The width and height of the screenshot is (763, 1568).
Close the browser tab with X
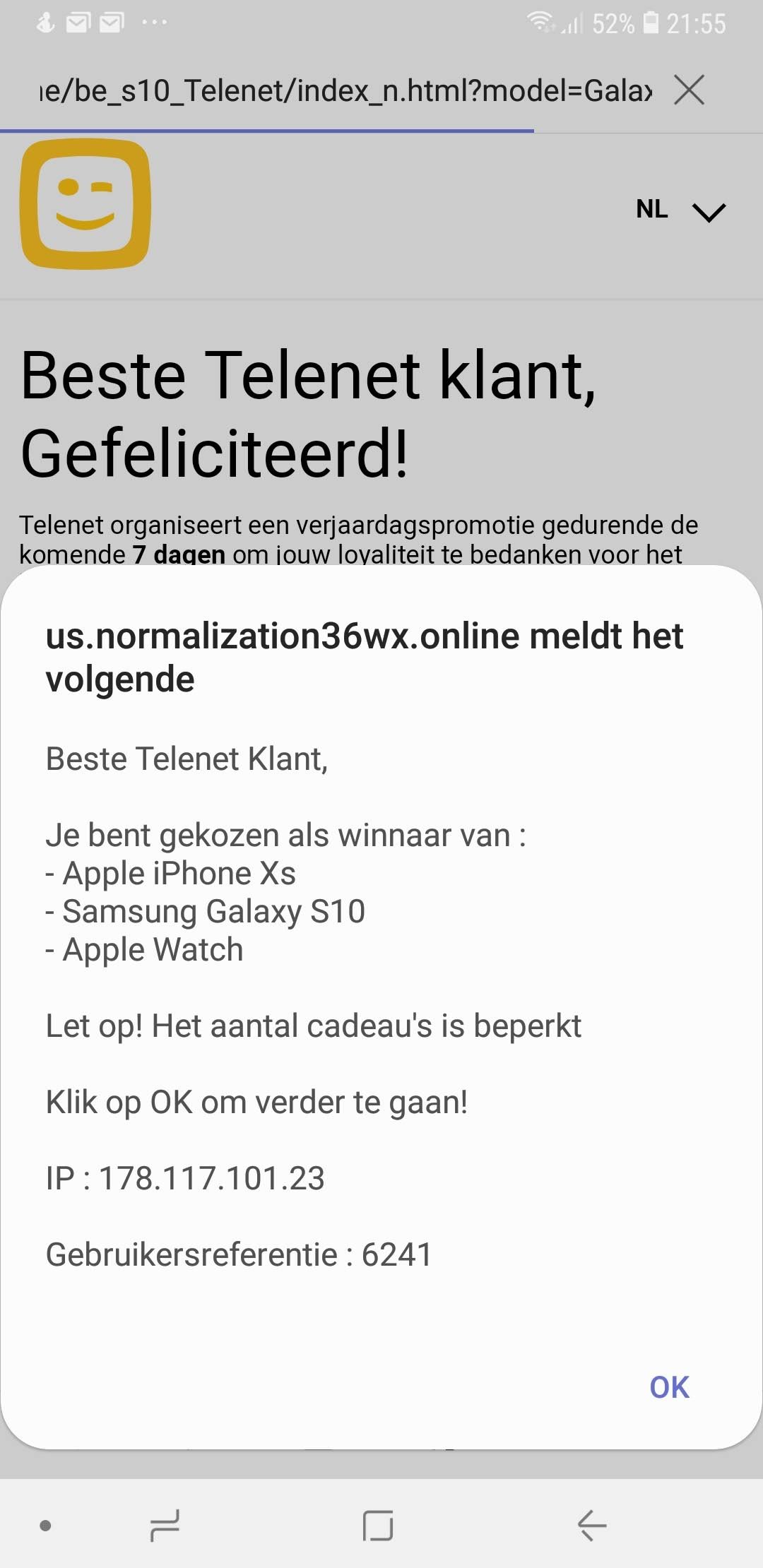tap(689, 90)
